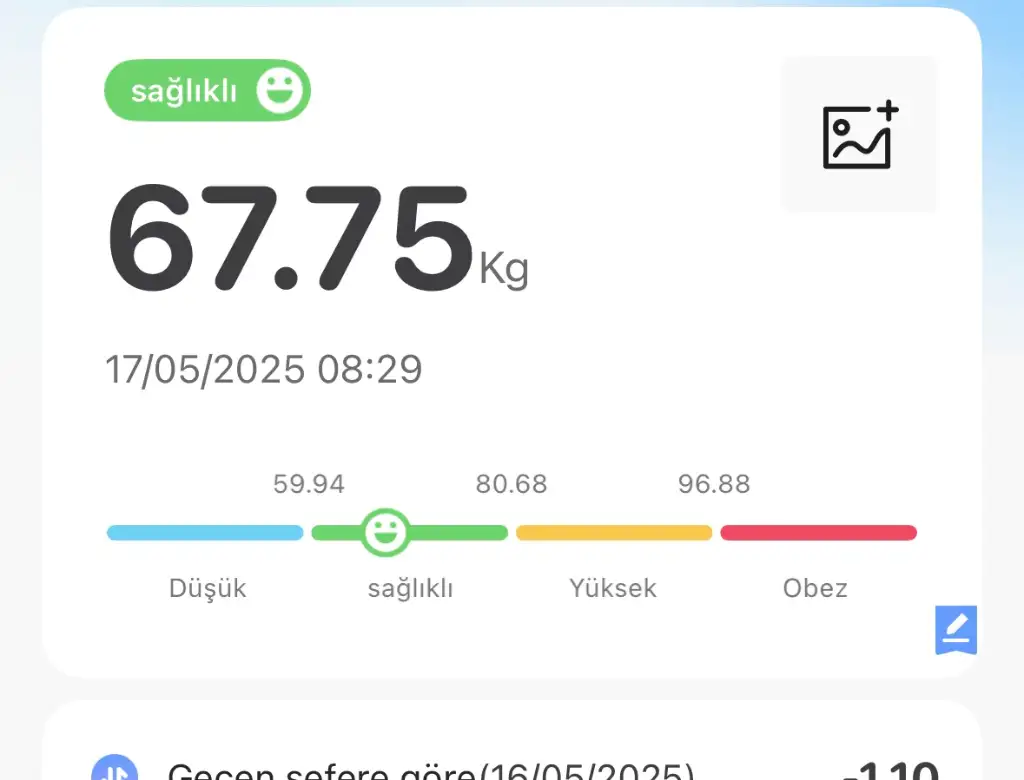Add a photo to this weight record
Image resolution: width=1024 pixels, height=780 pixels.
pos(859,135)
